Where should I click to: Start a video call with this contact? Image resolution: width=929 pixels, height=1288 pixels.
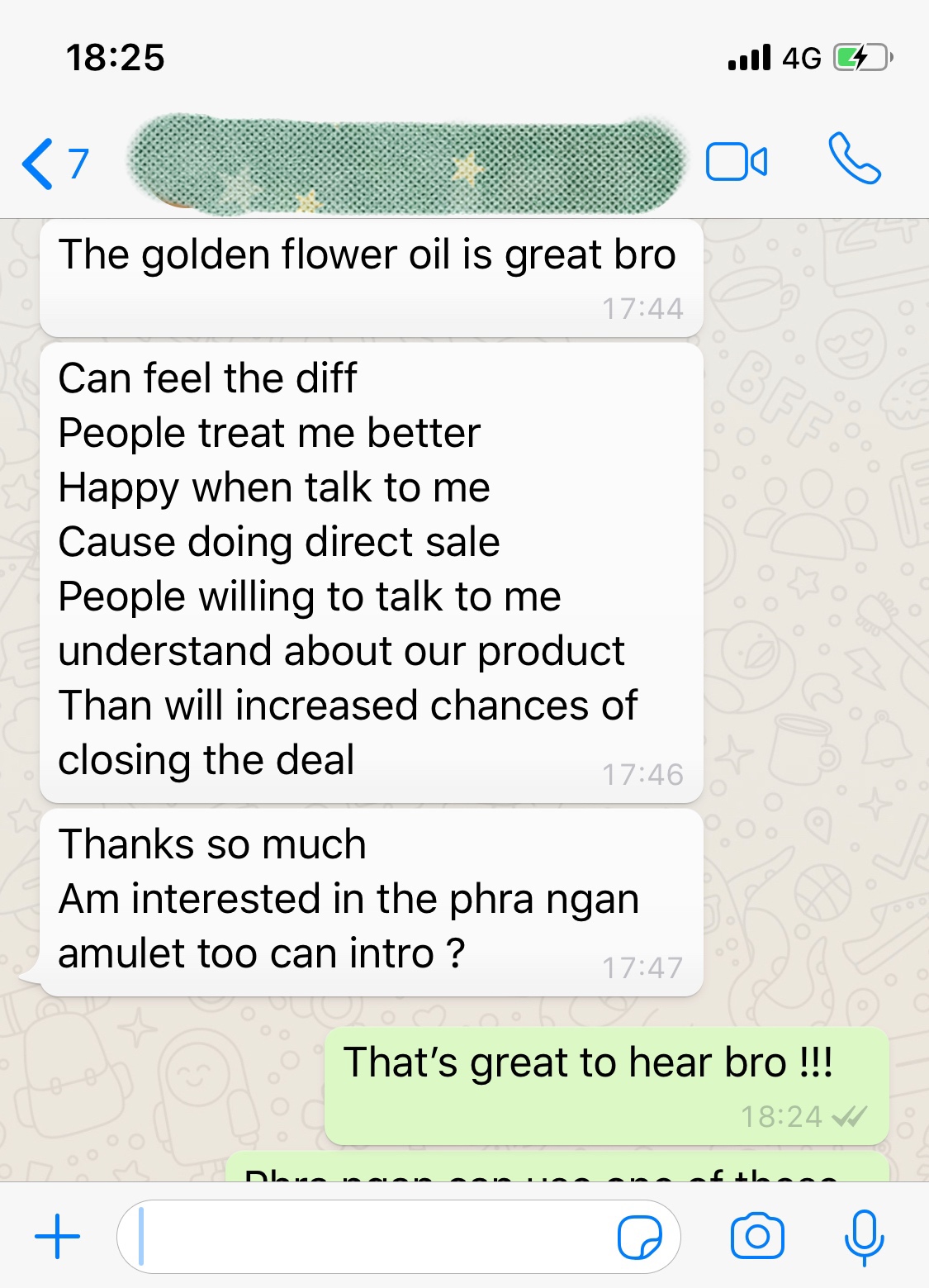point(736,161)
